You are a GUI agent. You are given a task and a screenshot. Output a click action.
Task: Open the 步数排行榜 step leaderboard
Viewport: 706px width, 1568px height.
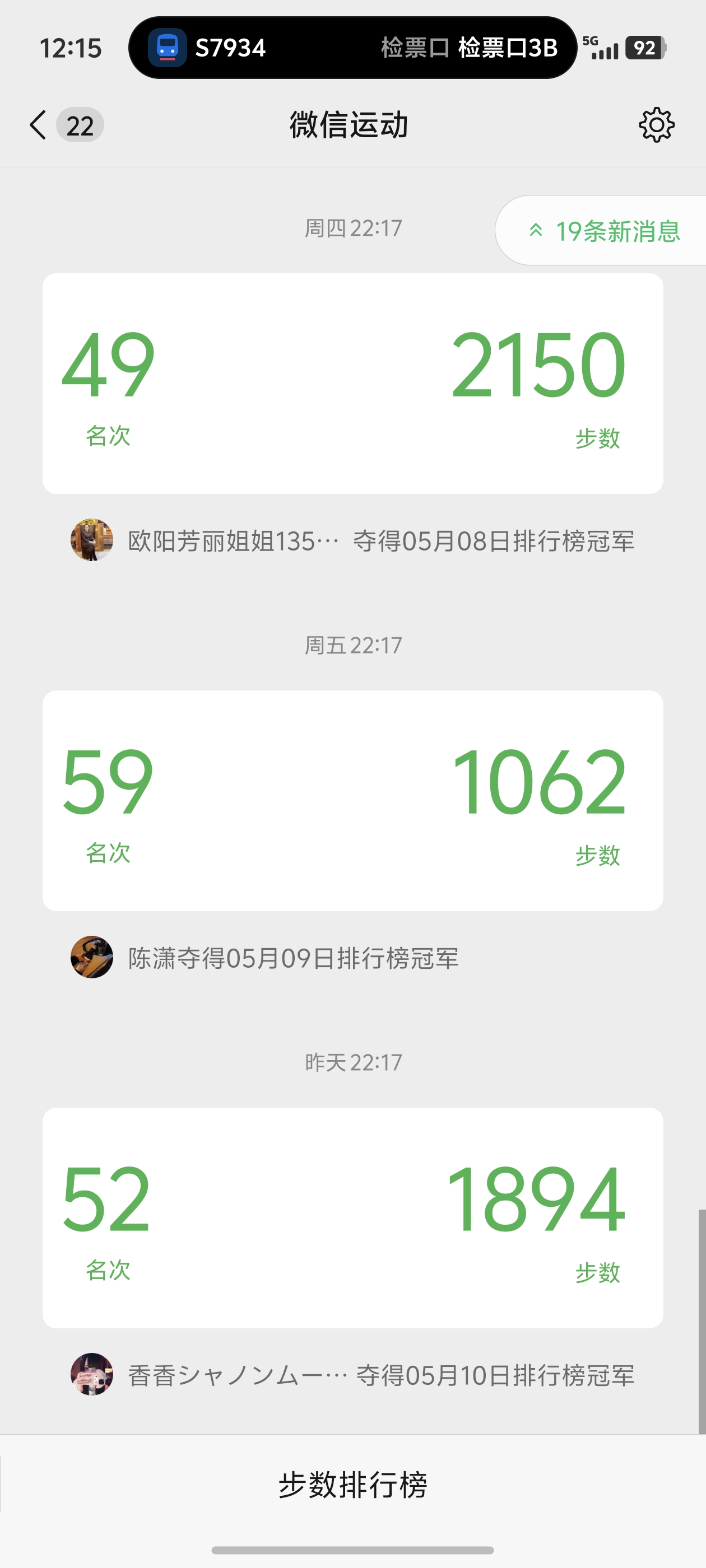point(352,1485)
